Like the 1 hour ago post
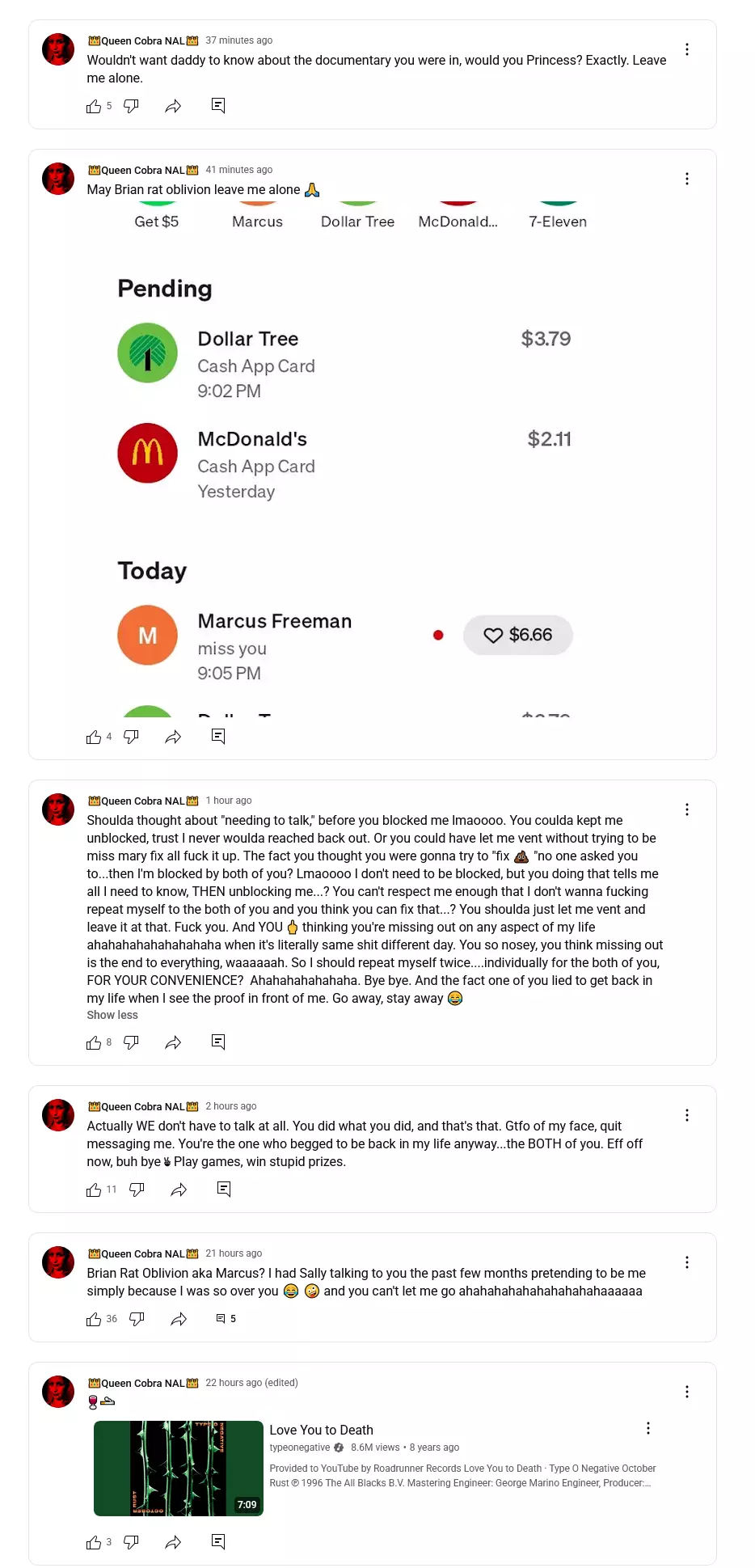This screenshot has height=1568, width=755. click(94, 1042)
